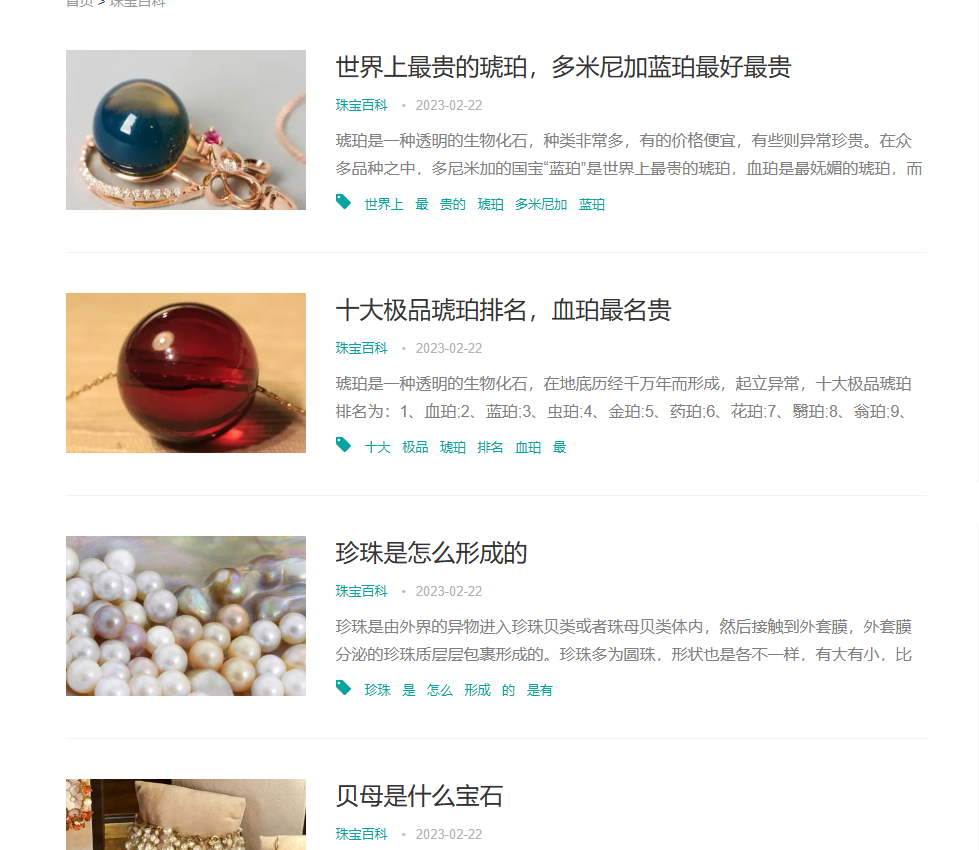Open 珠宝百科 category under the pearl article
Viewport: 979px width, 850px height.
point(361,592)
